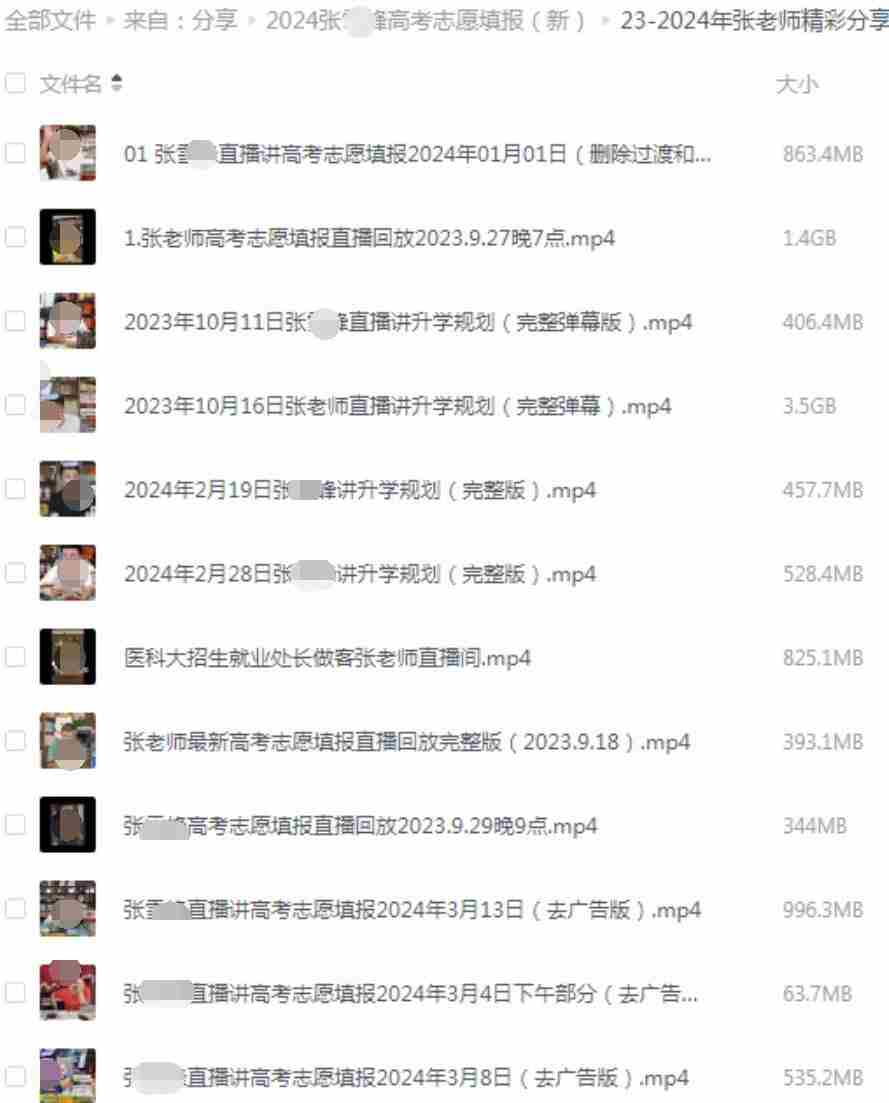Sort the list by 大小
Viewport: 889px width, 1103px height.
pos(797,85)
